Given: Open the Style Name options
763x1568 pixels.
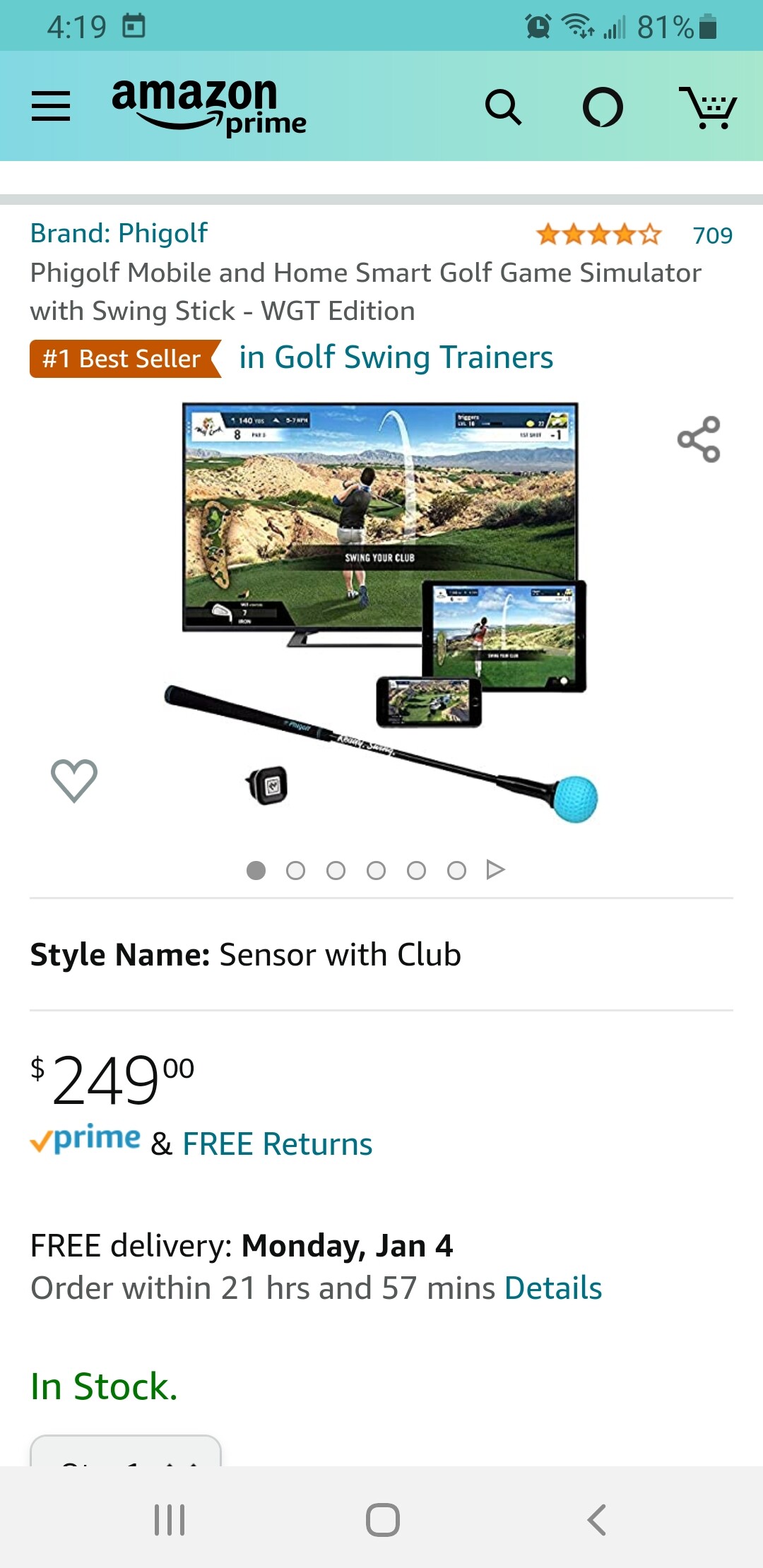Looking at the screenshot, I should (245, 955).
